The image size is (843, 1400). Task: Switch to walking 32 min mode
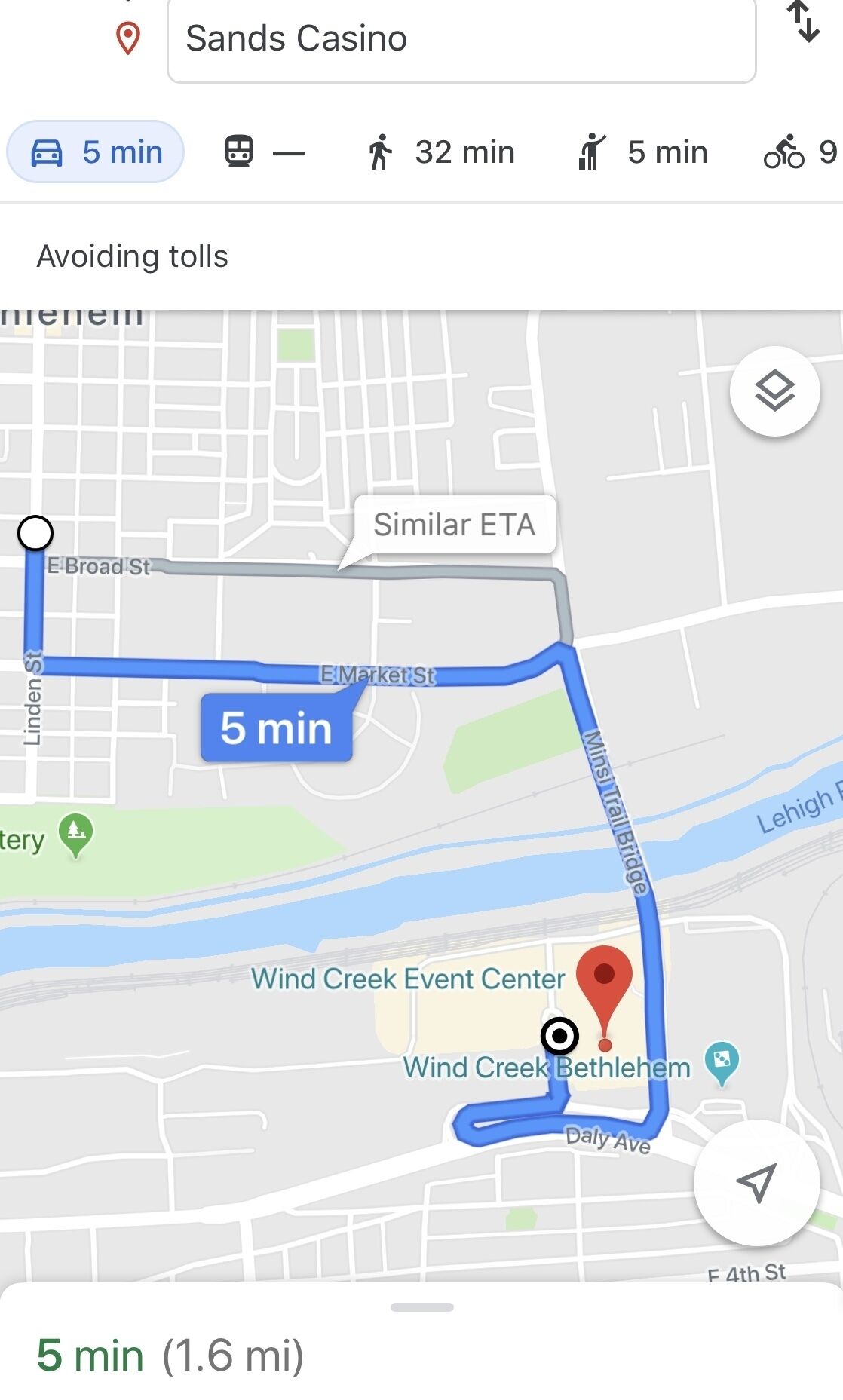coord(441,152)
